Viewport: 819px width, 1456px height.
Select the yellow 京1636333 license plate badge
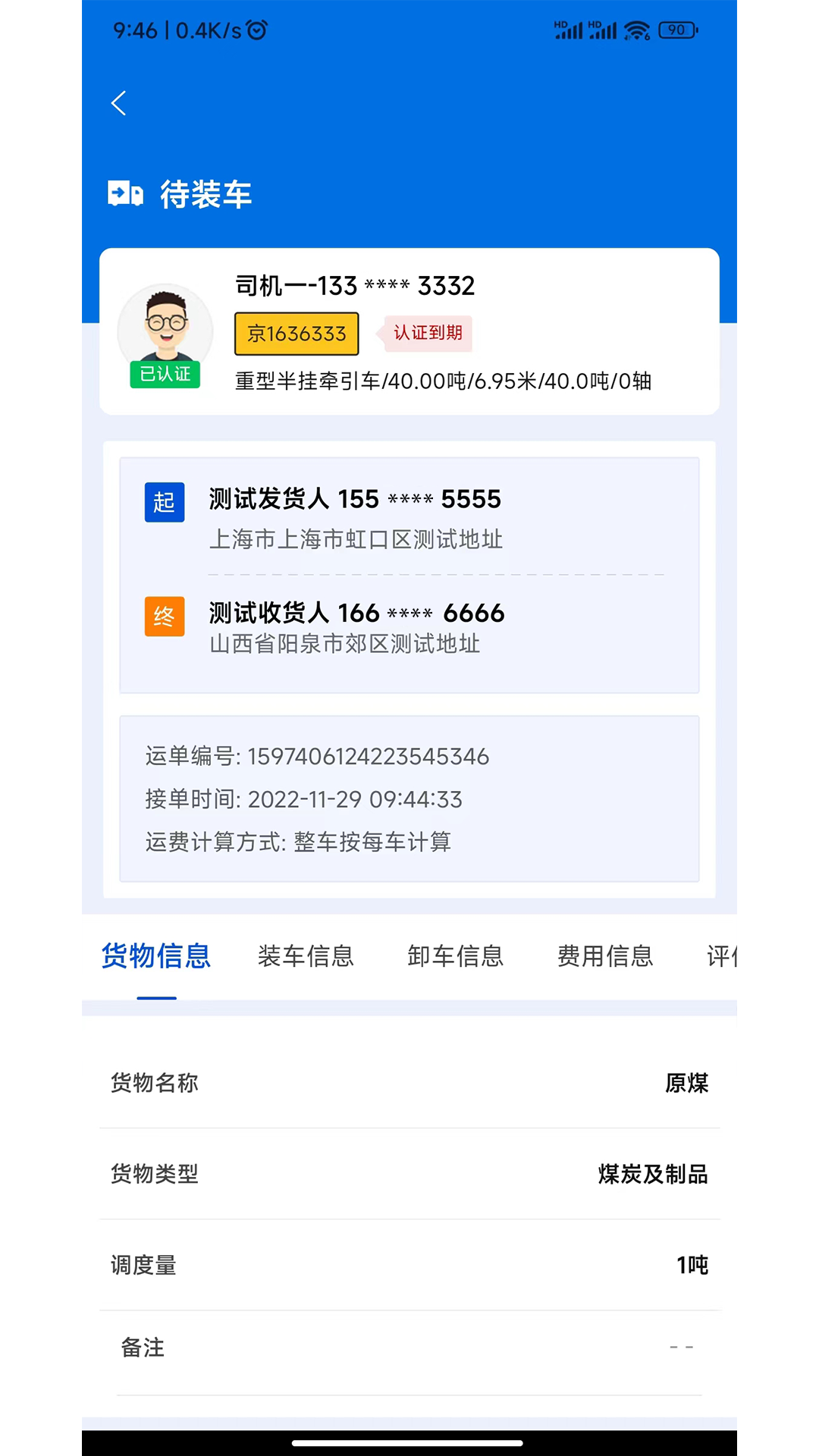(296, 334)
